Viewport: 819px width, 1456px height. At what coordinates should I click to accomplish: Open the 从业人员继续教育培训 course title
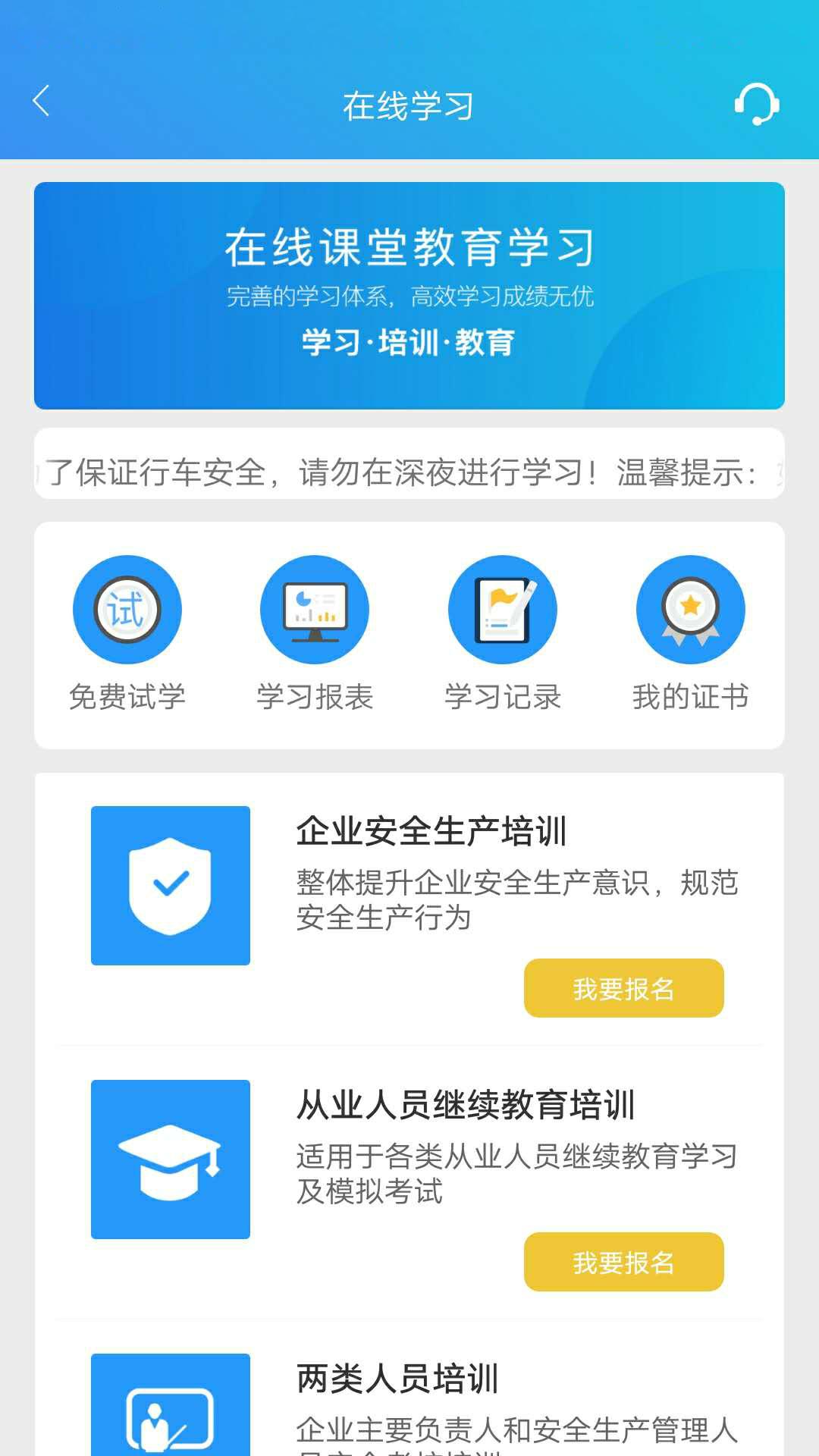(x=466, y=1106)
